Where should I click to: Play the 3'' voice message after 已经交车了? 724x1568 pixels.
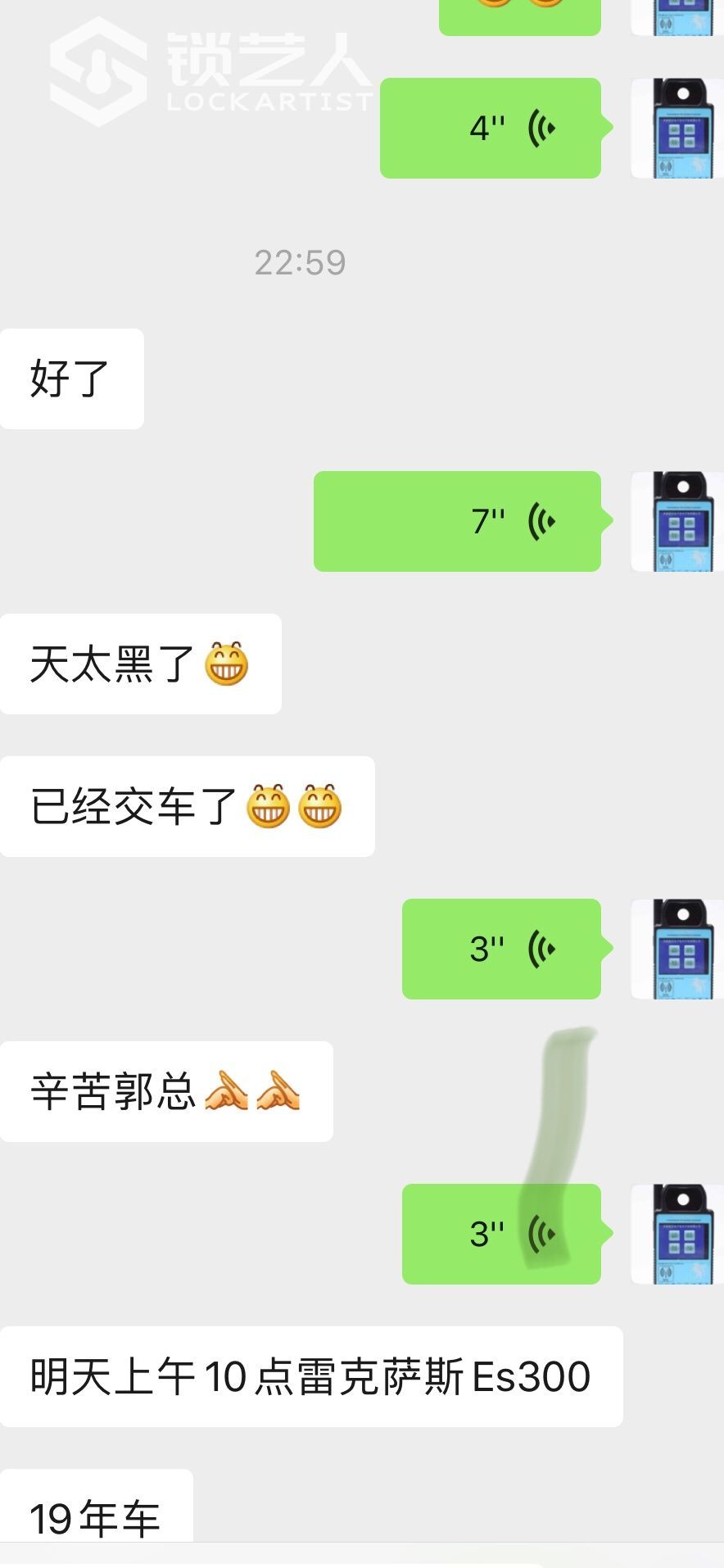point(501,949)
